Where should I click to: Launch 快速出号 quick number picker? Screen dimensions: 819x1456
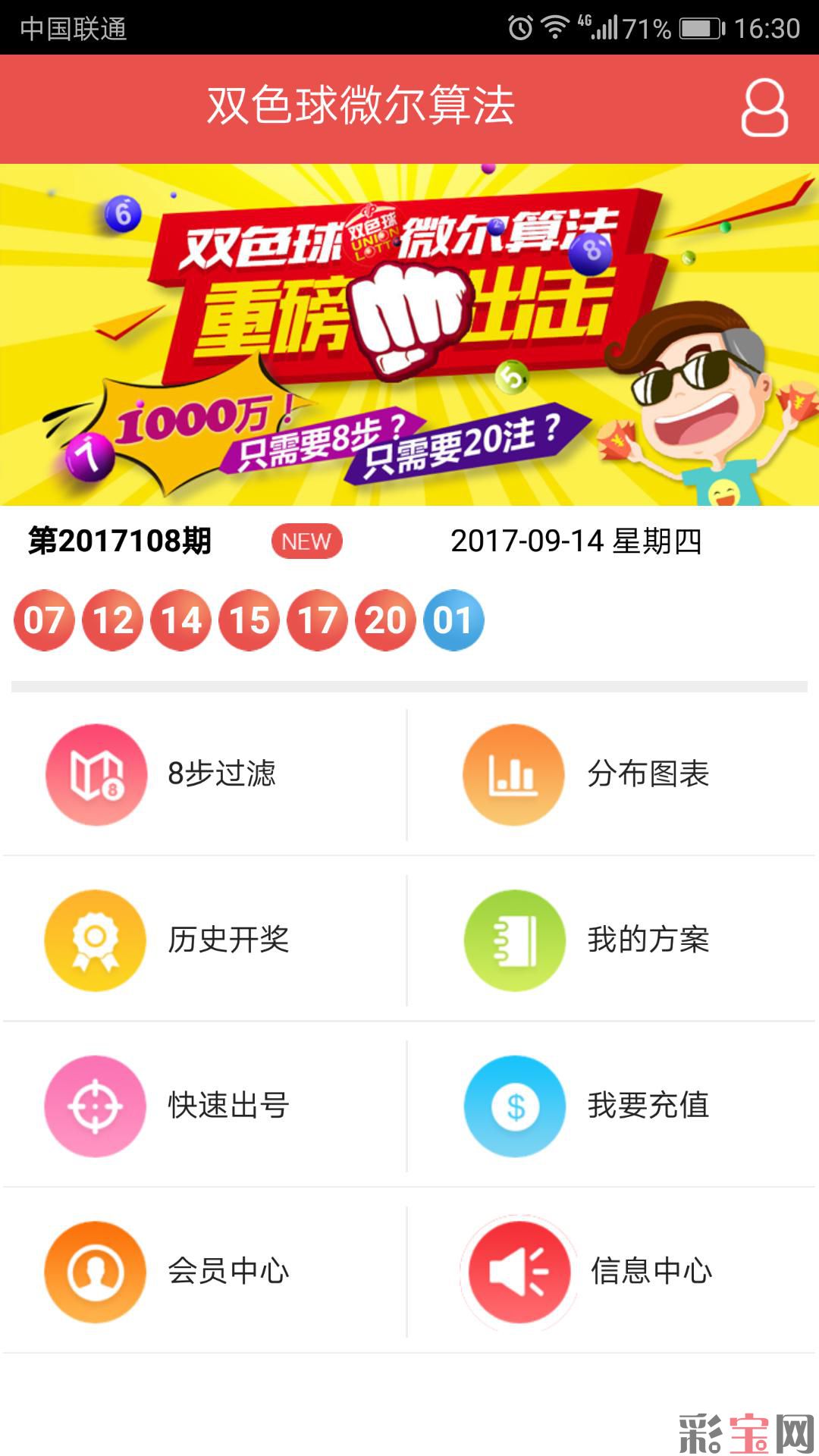pyautogui.click(x=205, y=1106)
